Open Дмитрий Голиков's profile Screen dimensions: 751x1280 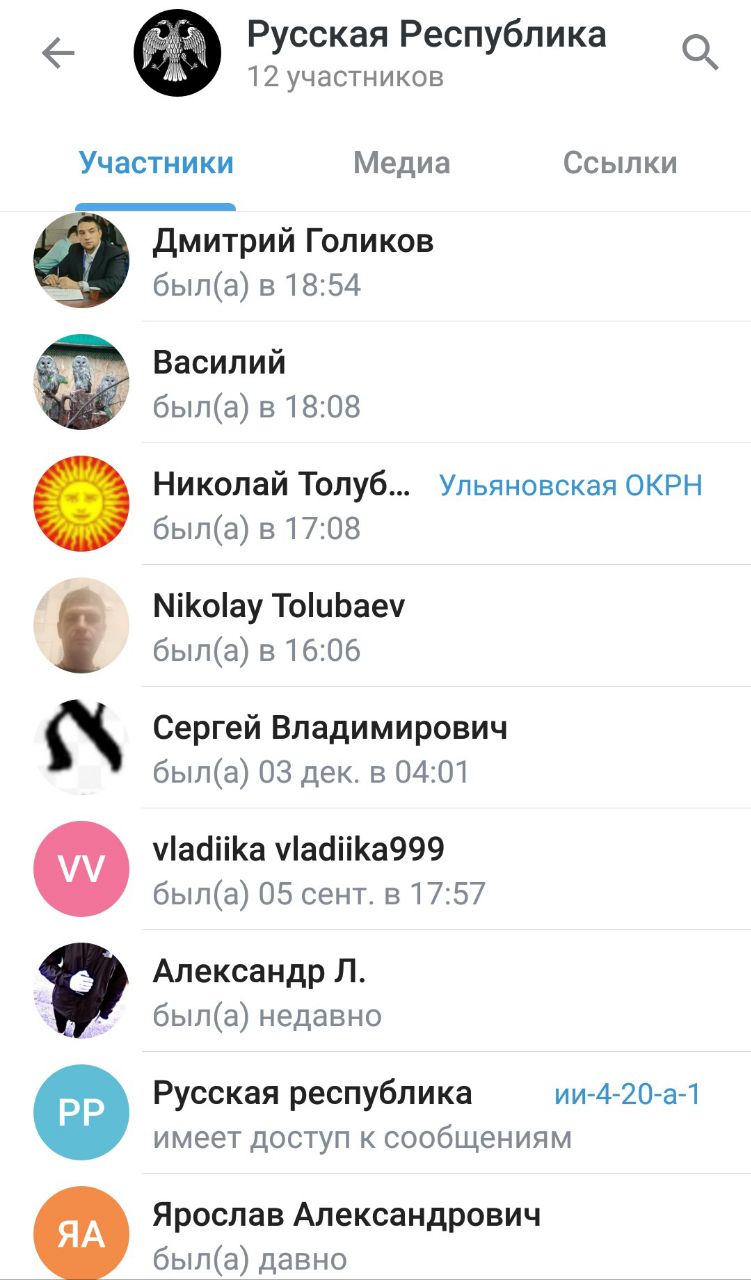pyautogui.click(x=293, y=262)
